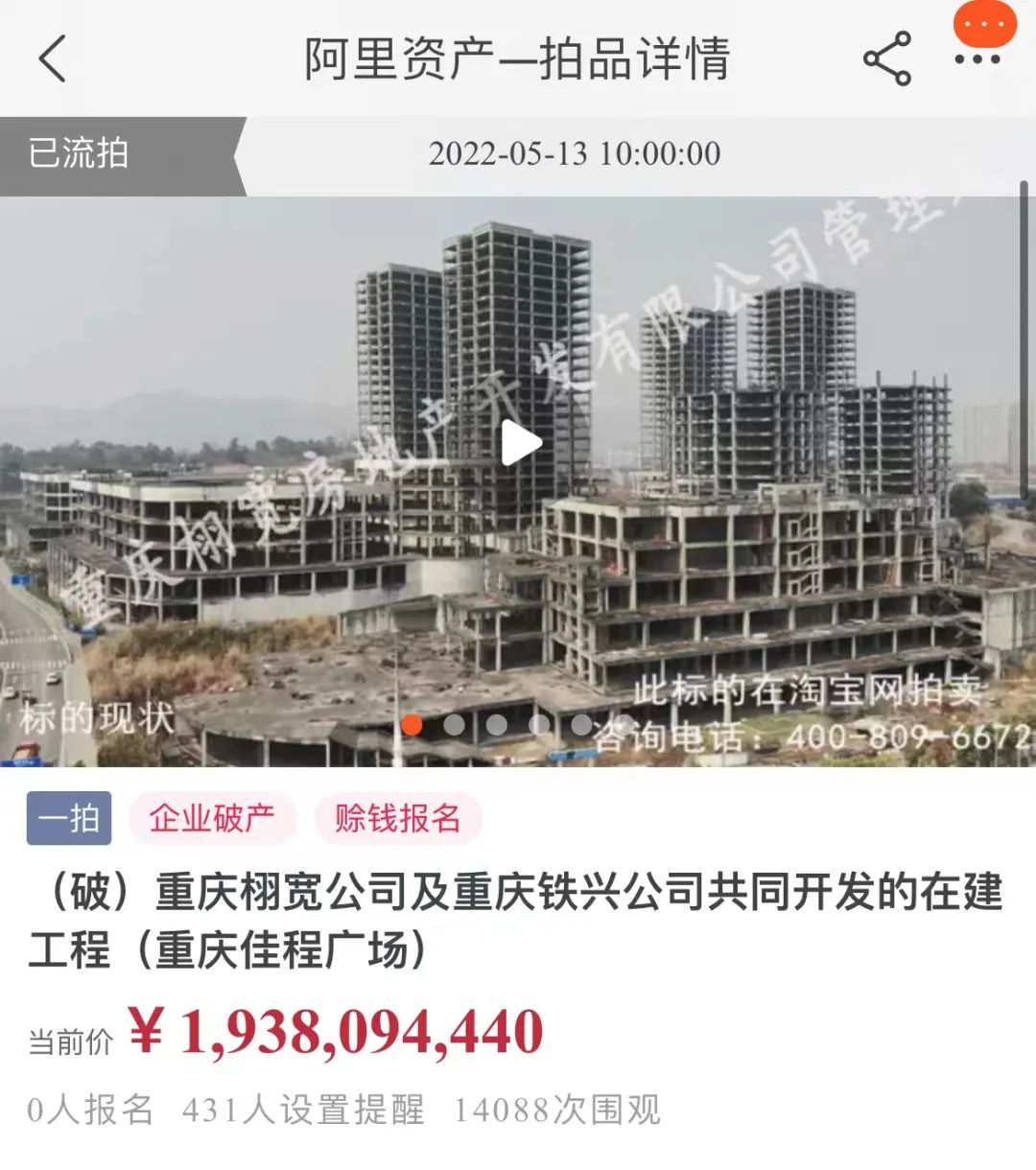
Task: Tap the fourth carousel dot to switch image
Action: (x=540, y=726)
